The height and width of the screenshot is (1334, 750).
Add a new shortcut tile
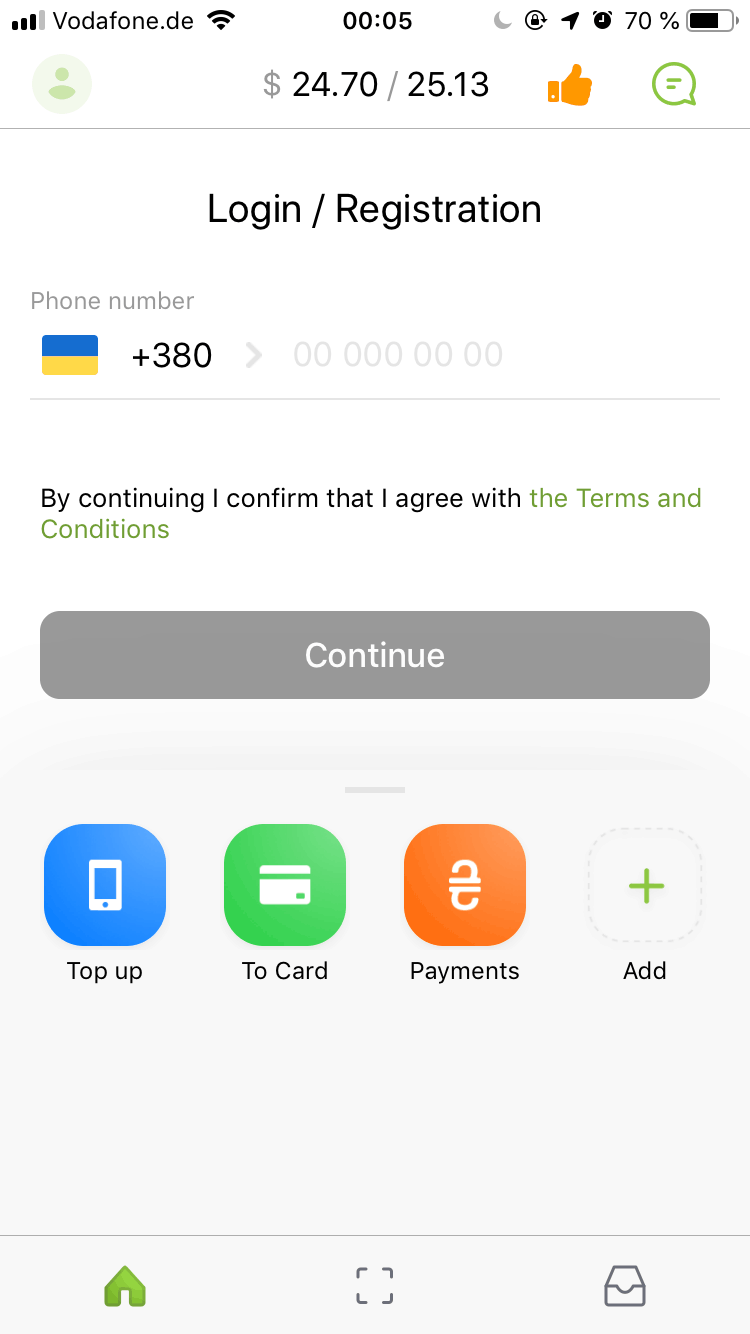[x=645, y=886]
